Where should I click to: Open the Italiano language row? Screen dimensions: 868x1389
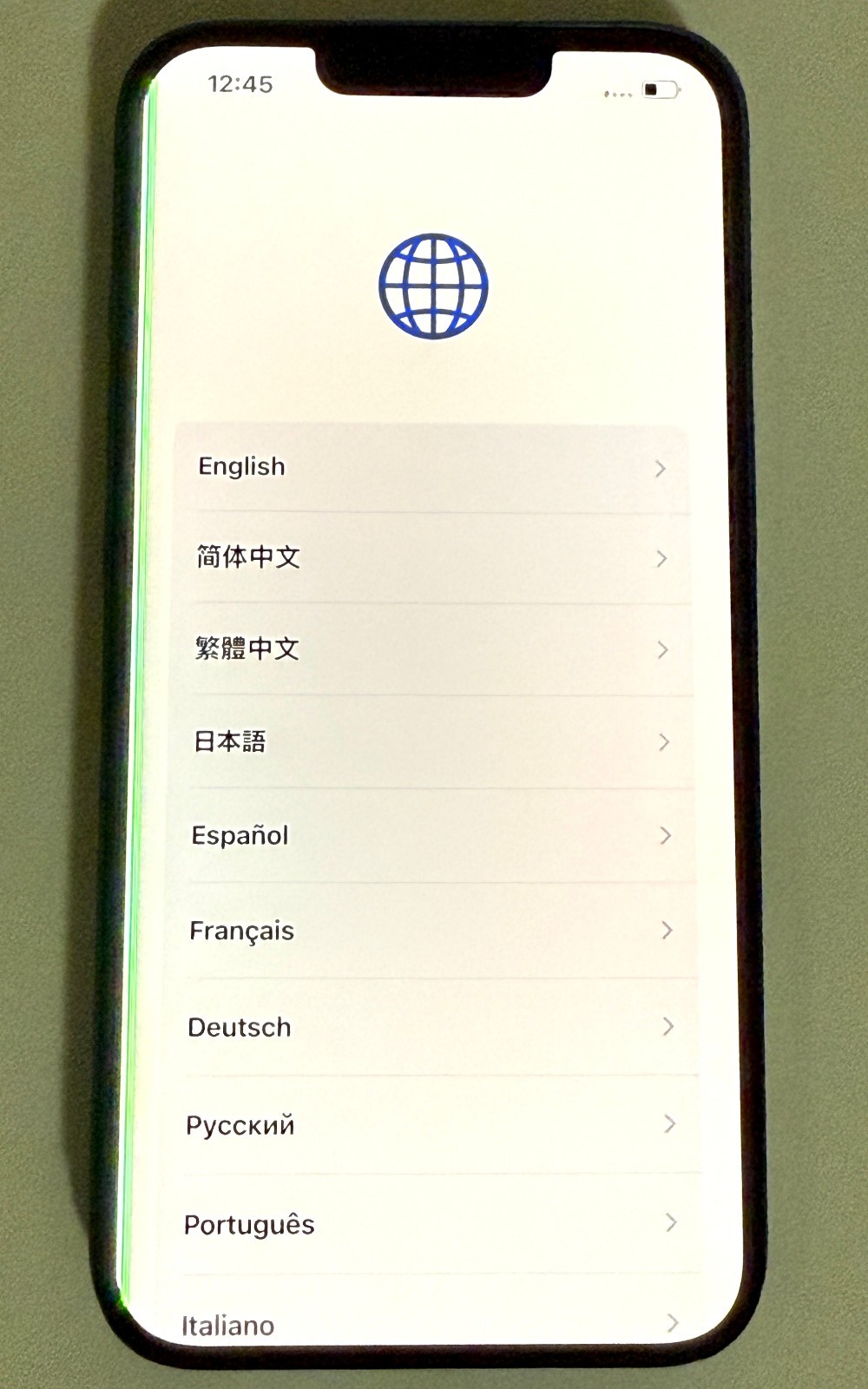tap(430, 1323)
